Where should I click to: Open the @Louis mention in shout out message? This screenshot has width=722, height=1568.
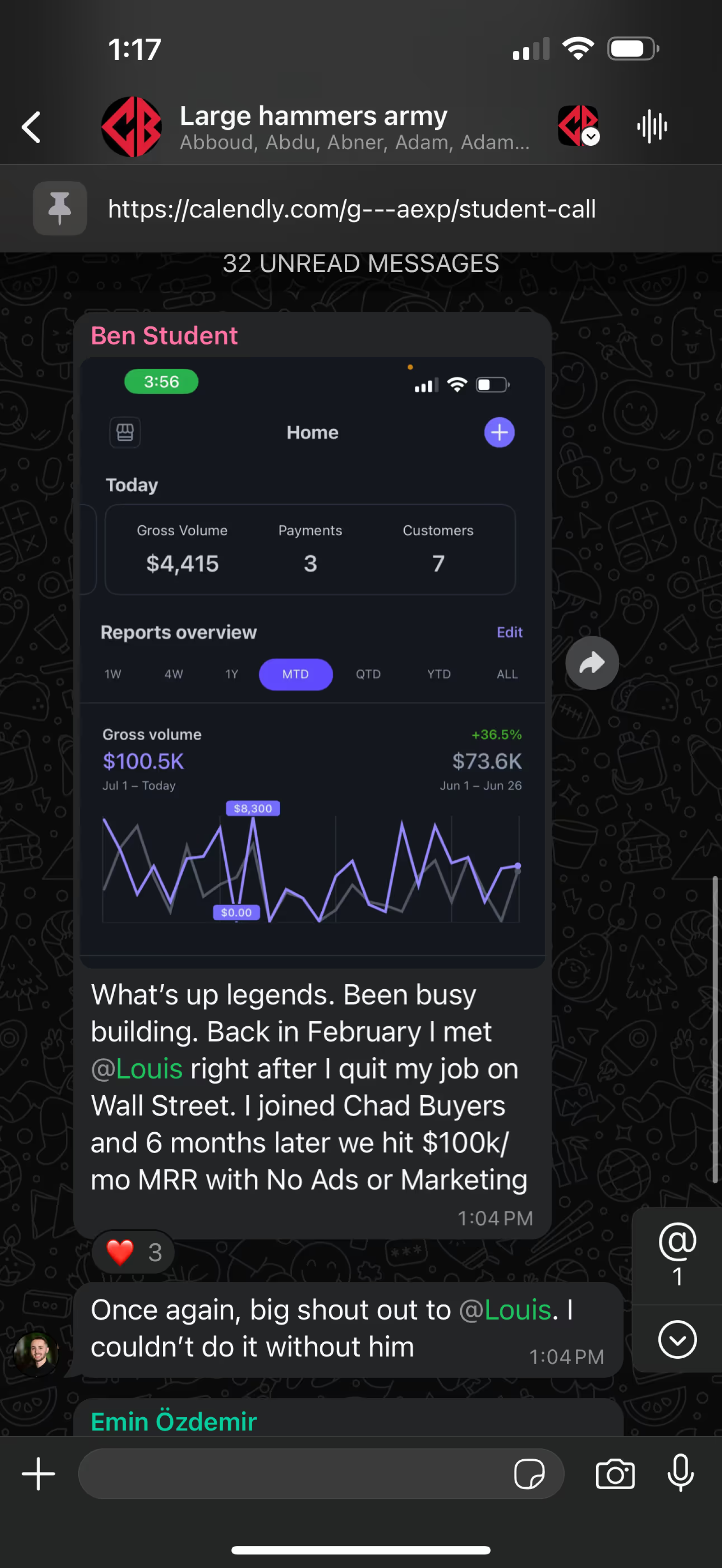pyautogui.click(x=504, y=1310)
